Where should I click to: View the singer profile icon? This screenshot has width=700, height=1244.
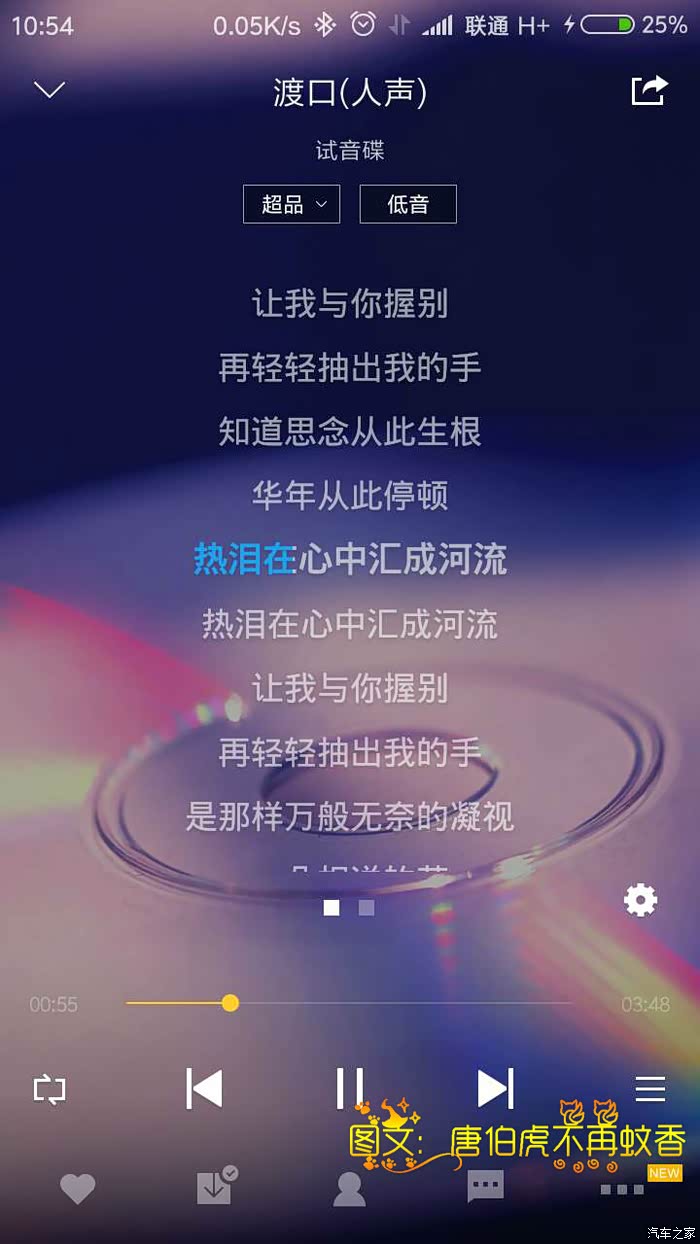click(x=349, y=1188)
